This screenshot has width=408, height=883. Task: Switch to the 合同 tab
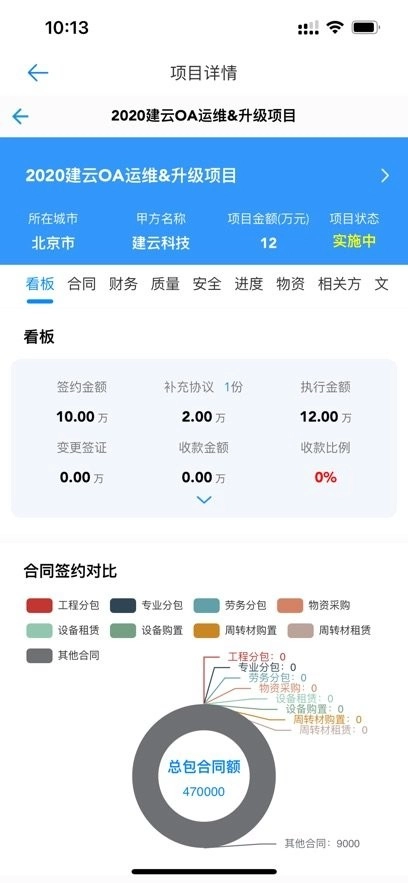(x=82, y=283)
